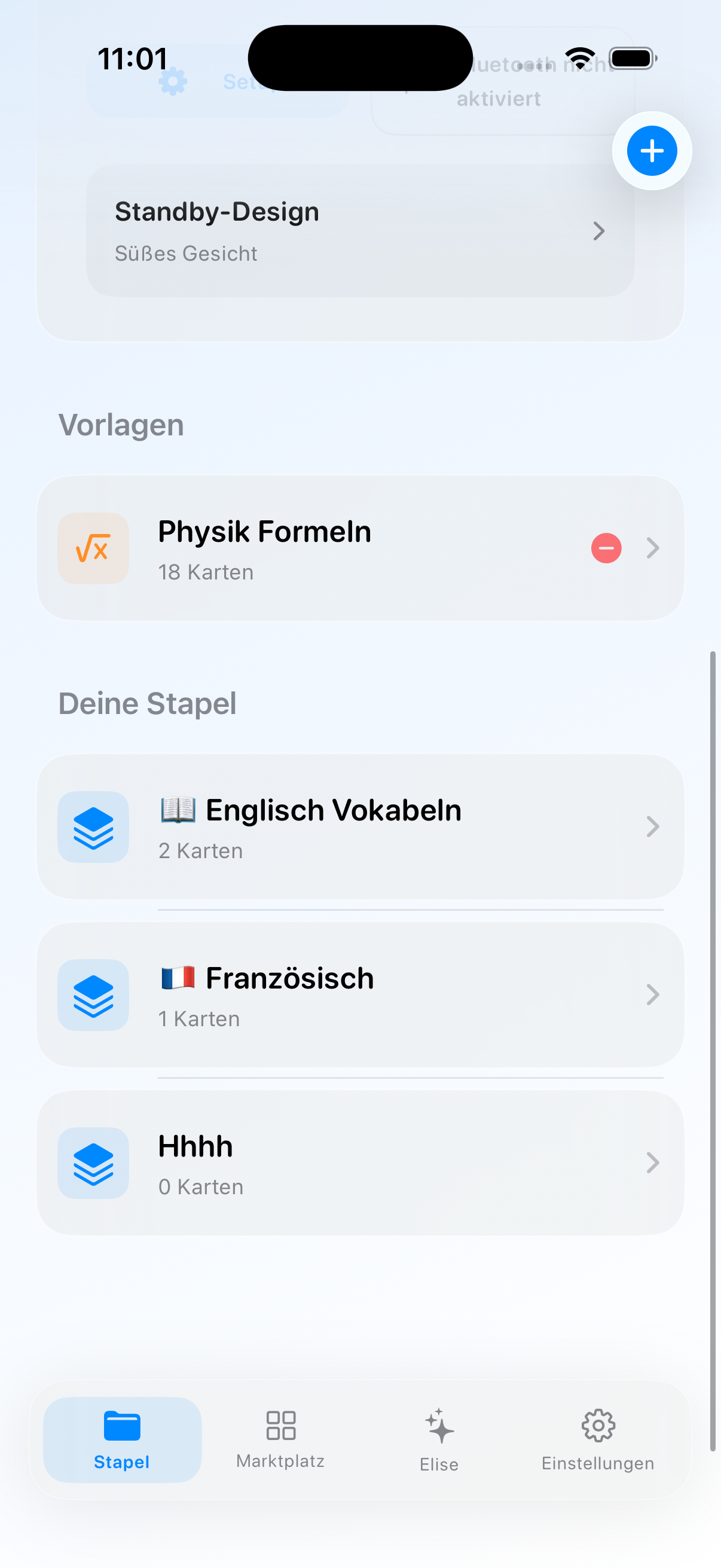Screen dimensions: 721x1568
Task: Expand the Hhhh stack chevron
Action: click(x=654, y=1163)
